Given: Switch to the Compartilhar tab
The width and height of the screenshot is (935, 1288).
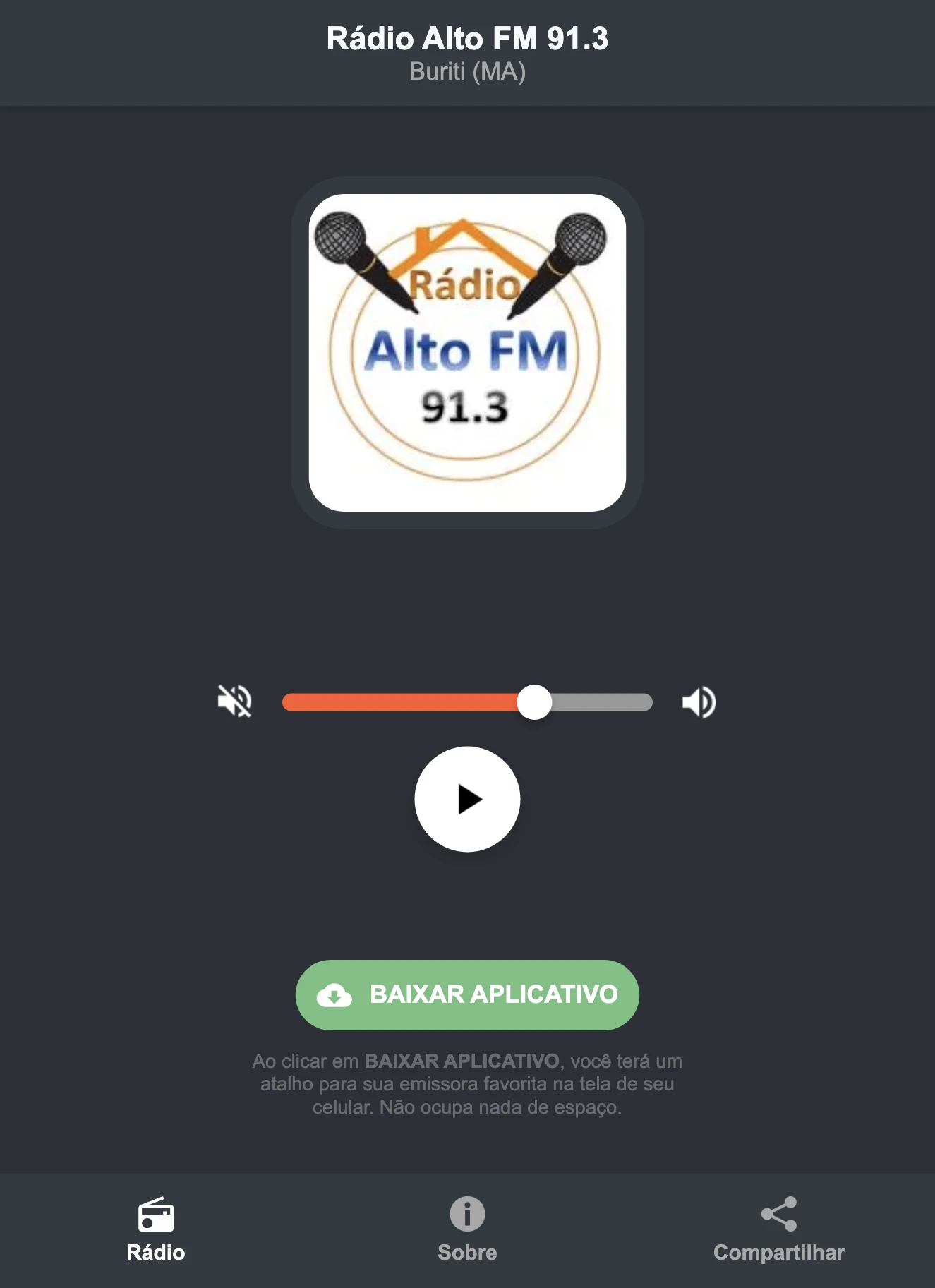Looking at the screenshot, I should (778, 1228).
